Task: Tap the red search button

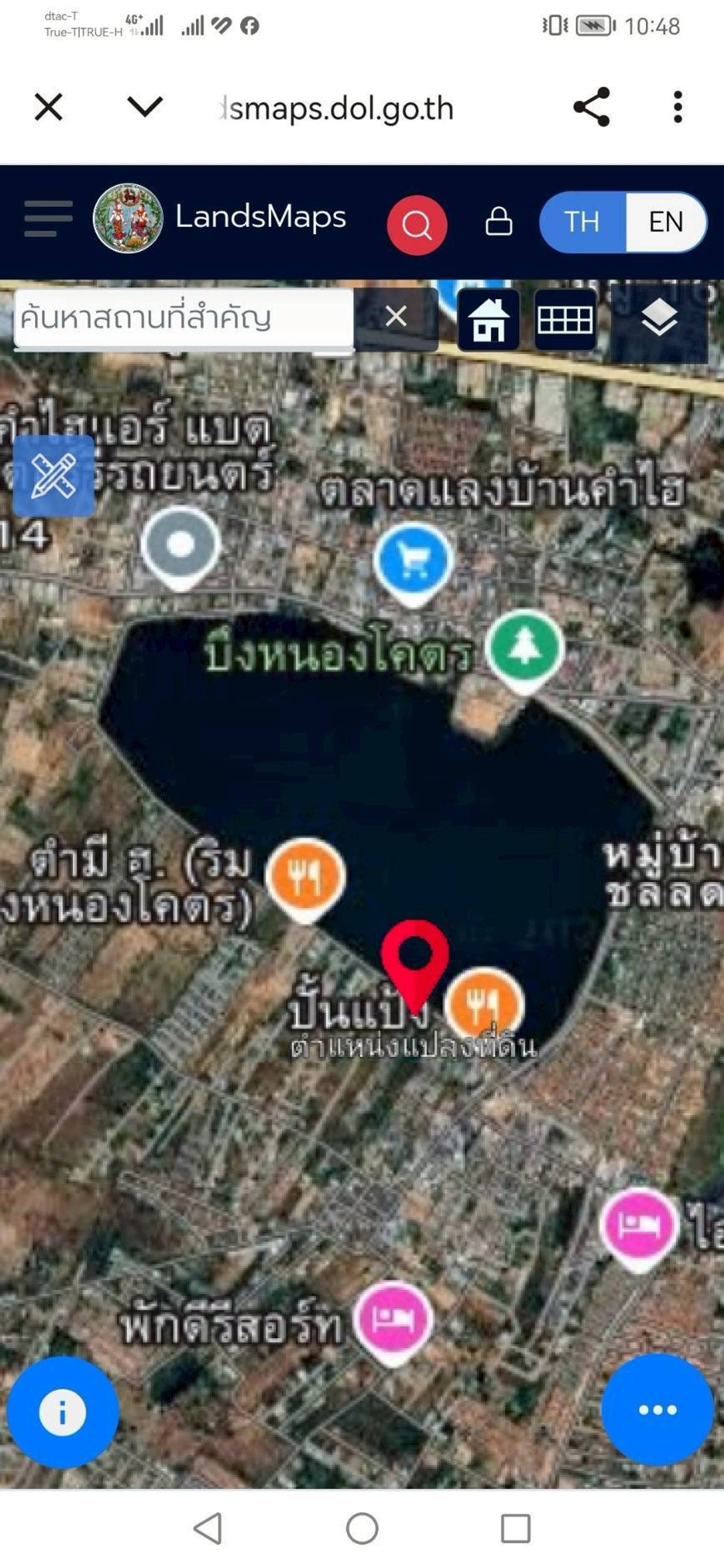Action: pos(417,224)
